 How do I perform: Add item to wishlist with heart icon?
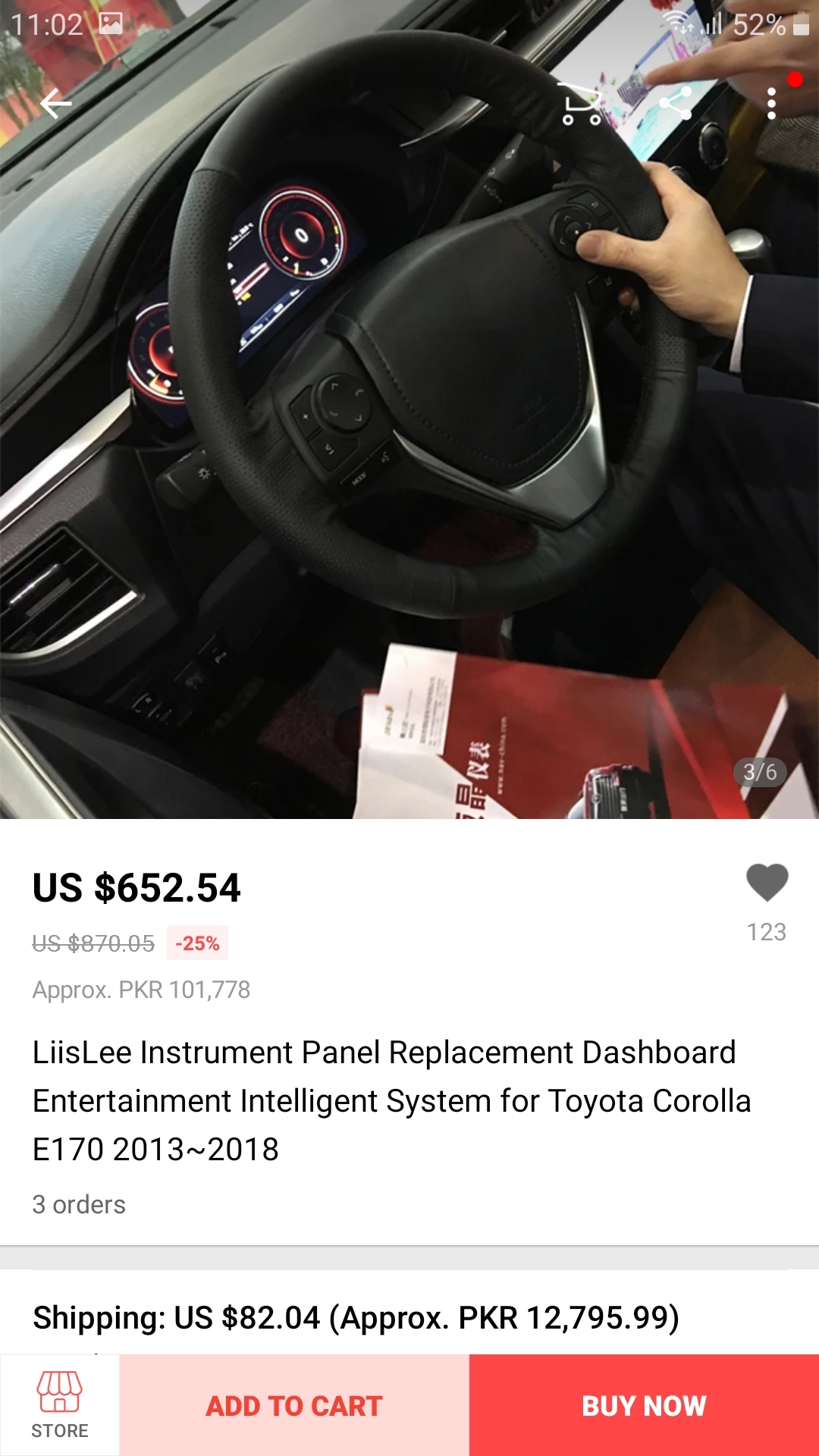point(767,883)
